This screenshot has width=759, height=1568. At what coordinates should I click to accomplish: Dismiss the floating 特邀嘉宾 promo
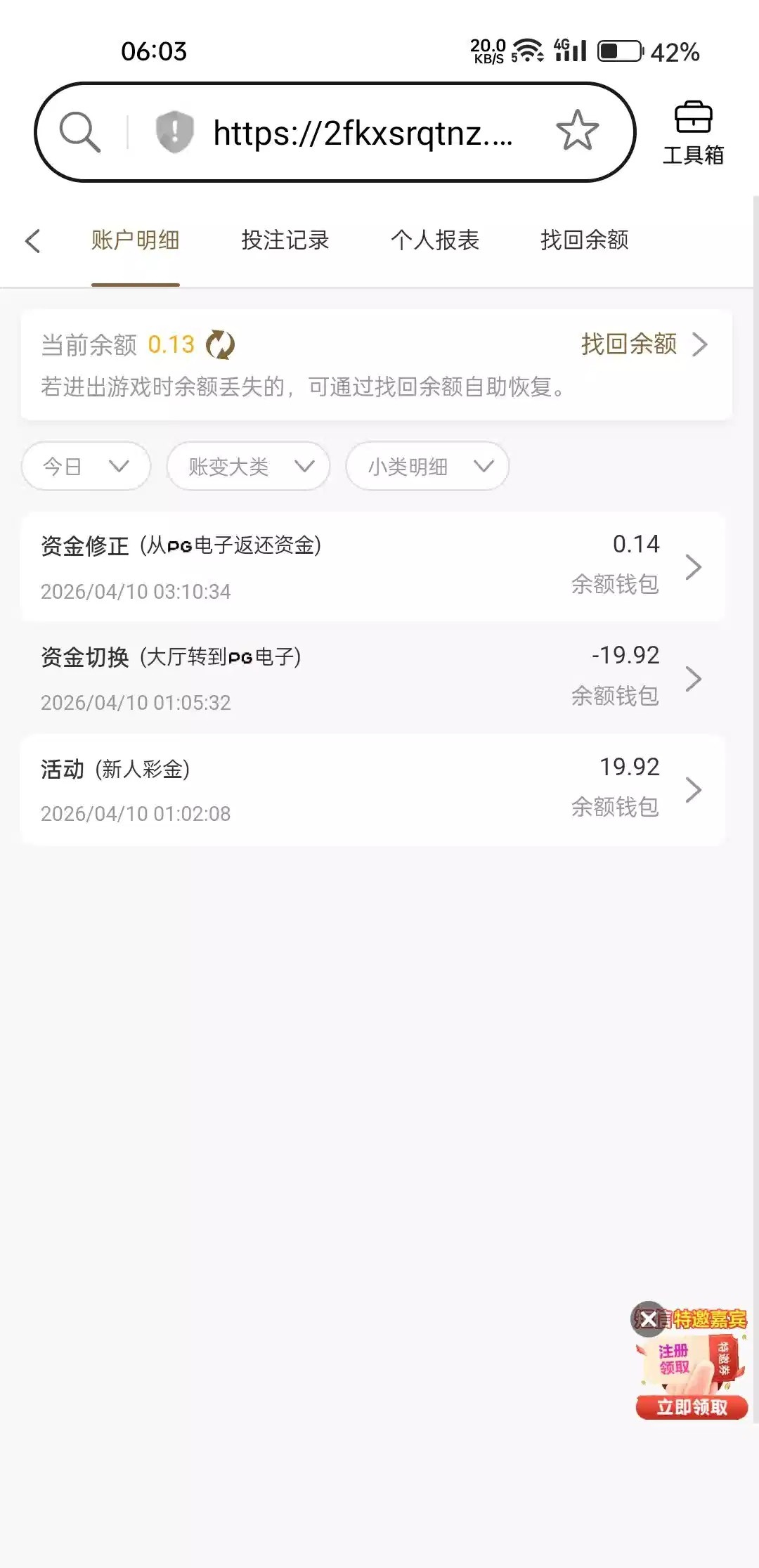point(648,1318)
